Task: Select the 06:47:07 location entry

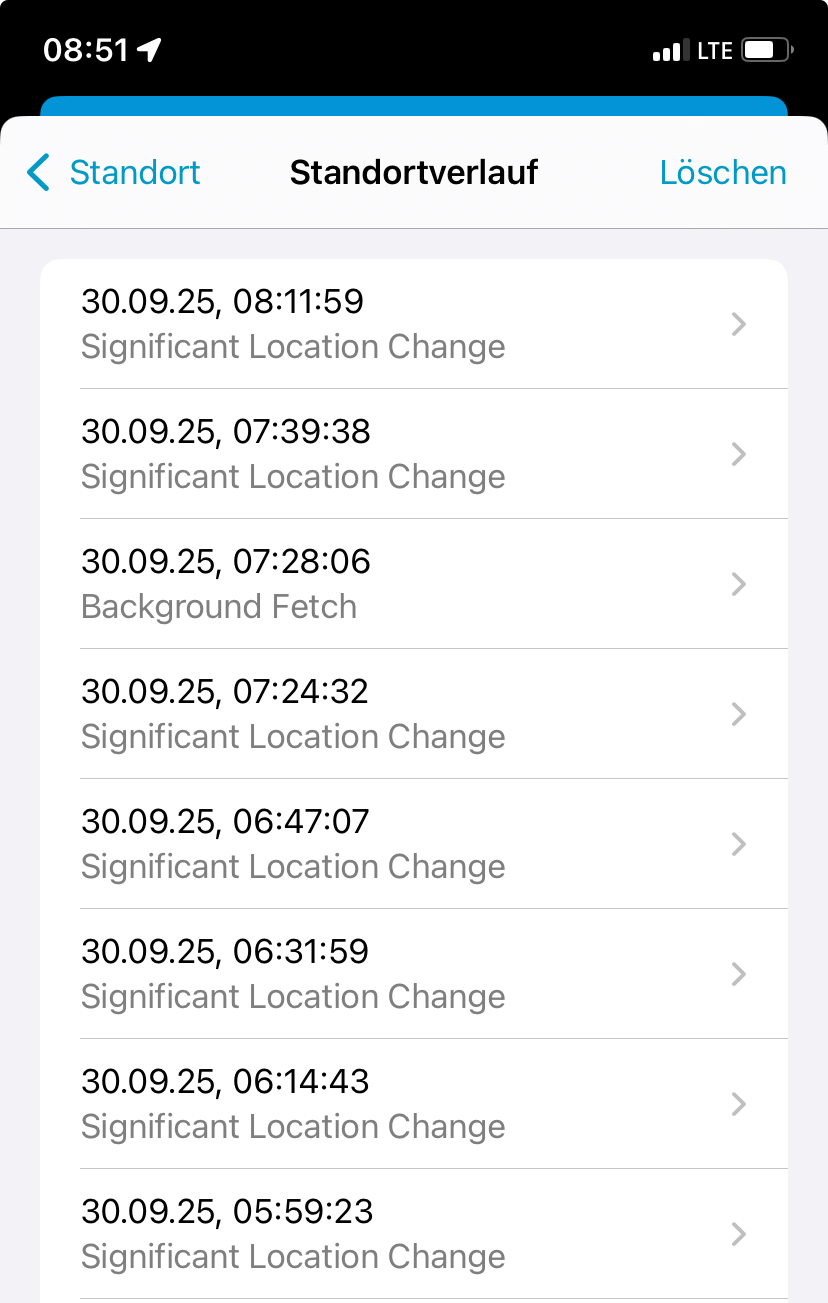Action: 414,844
